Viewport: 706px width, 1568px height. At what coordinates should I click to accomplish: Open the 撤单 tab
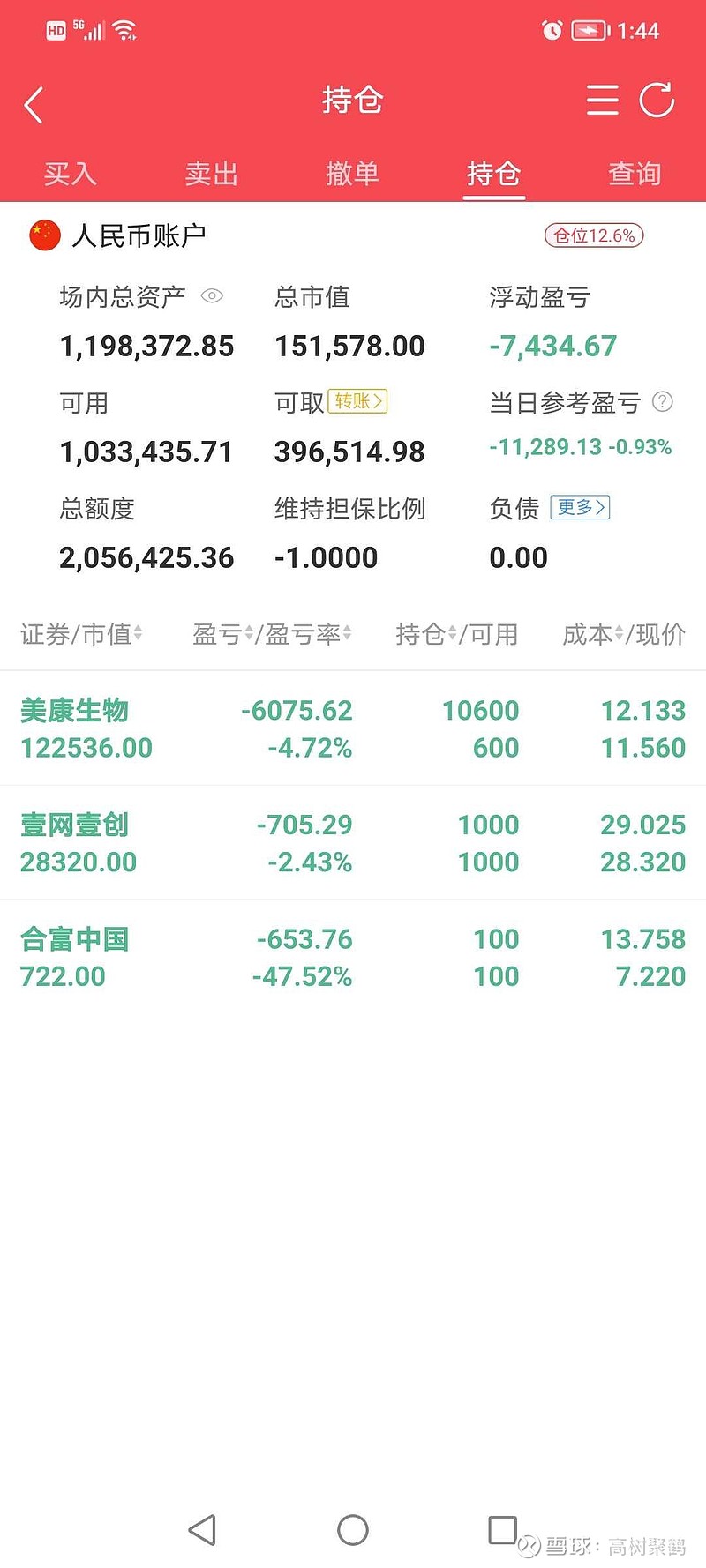[x=353, y=174]
